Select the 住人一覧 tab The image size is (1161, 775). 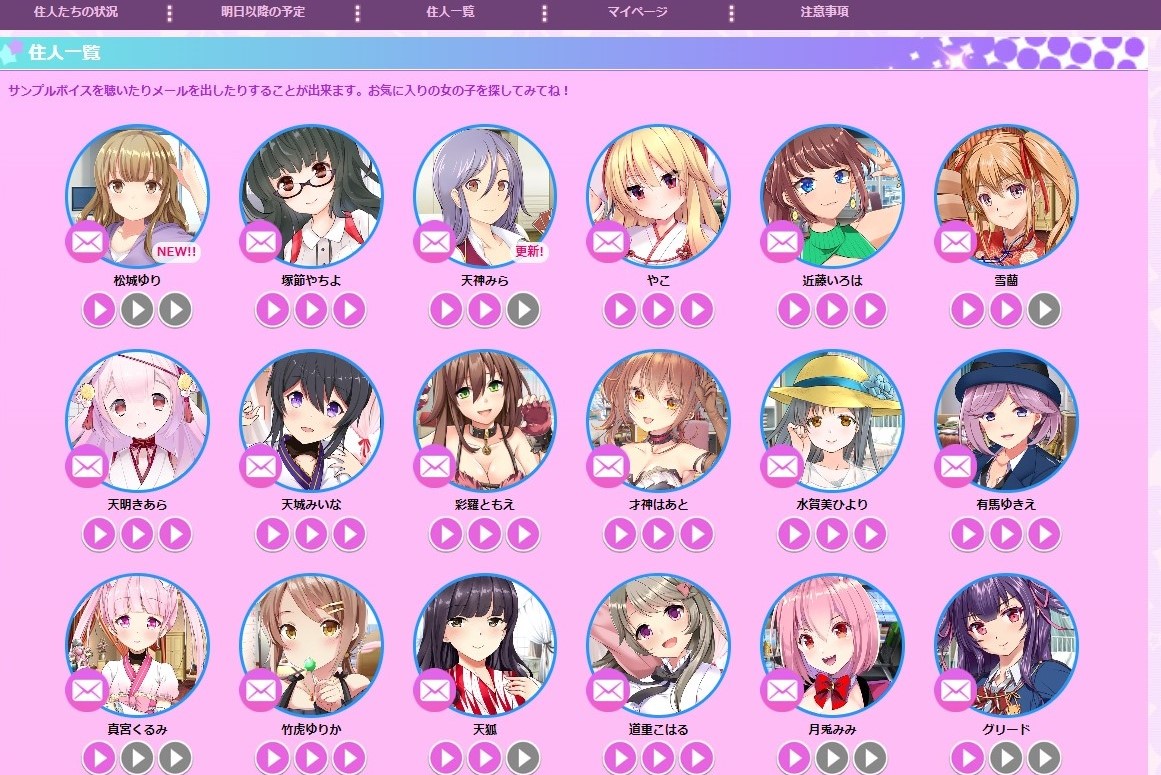pos(450,12)
